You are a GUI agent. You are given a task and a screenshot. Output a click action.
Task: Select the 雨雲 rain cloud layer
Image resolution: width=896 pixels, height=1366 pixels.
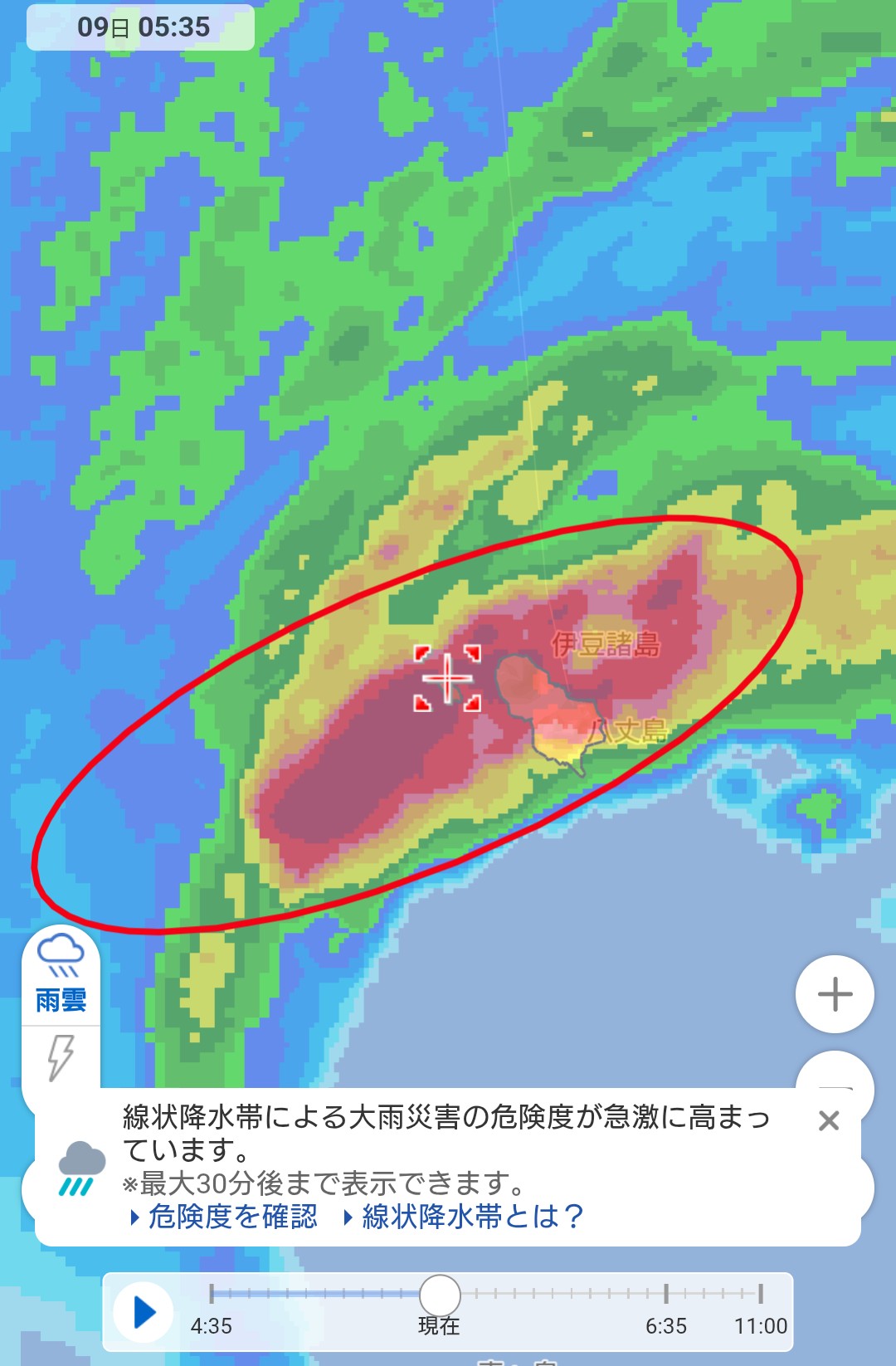coord(61,974)
